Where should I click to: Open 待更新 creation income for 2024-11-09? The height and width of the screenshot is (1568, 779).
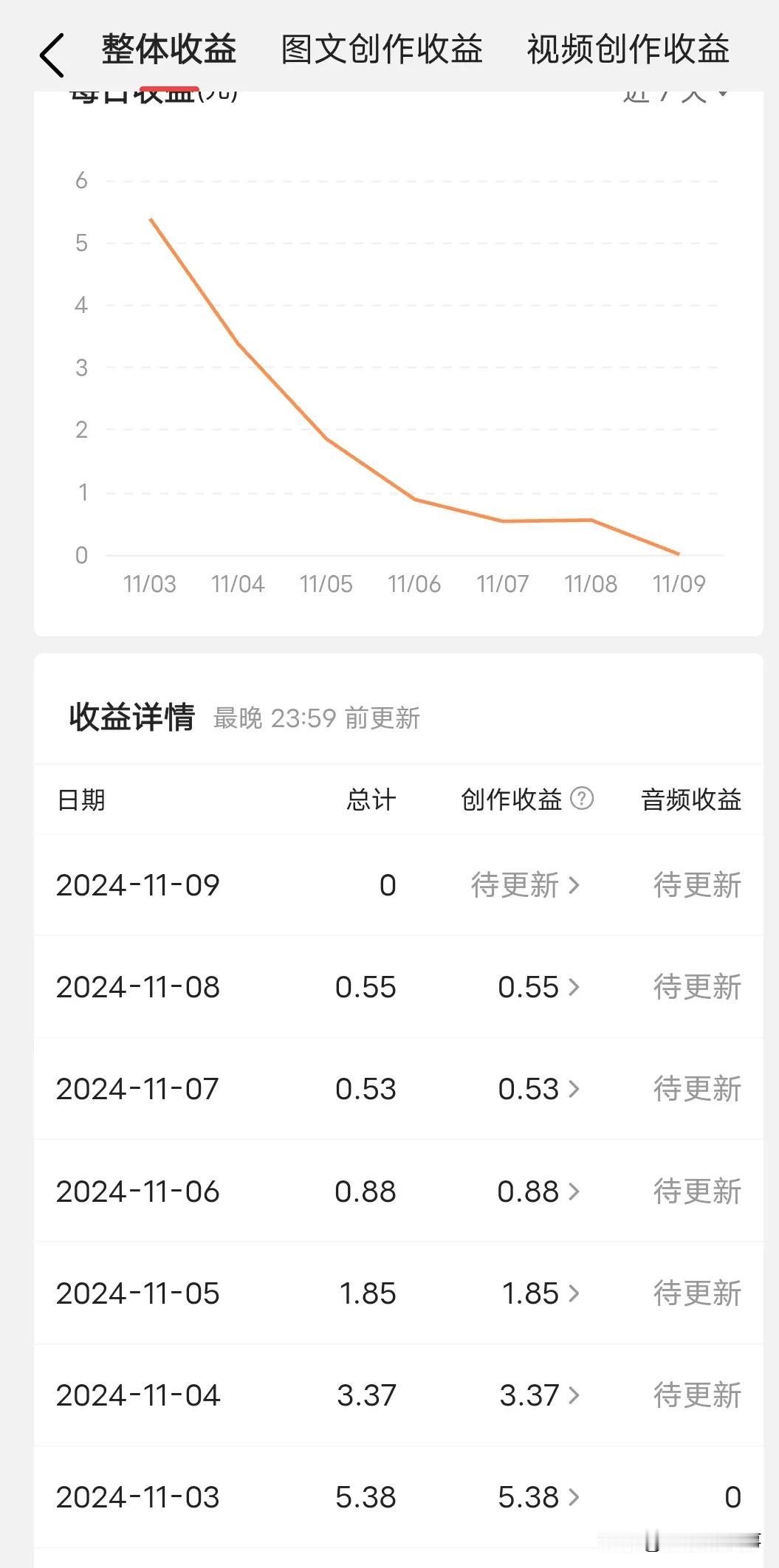pos(526,884)
